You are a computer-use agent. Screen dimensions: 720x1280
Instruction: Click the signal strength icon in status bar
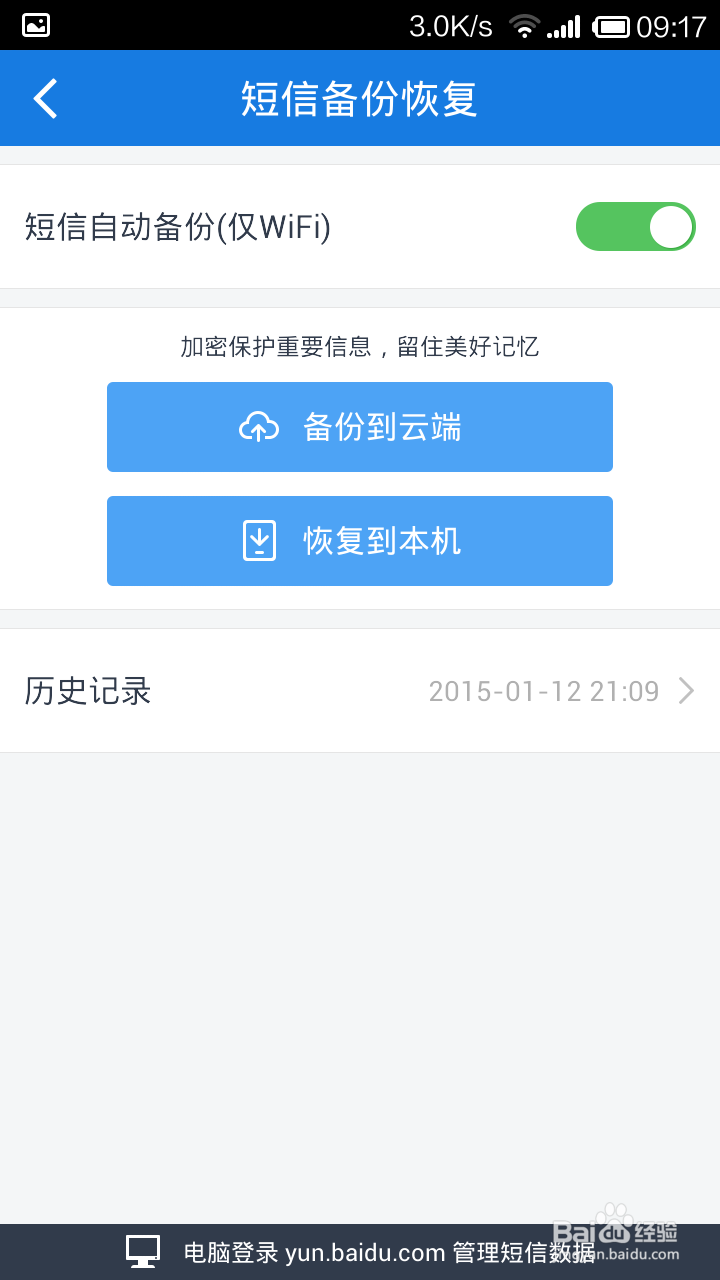coord(563,26)
